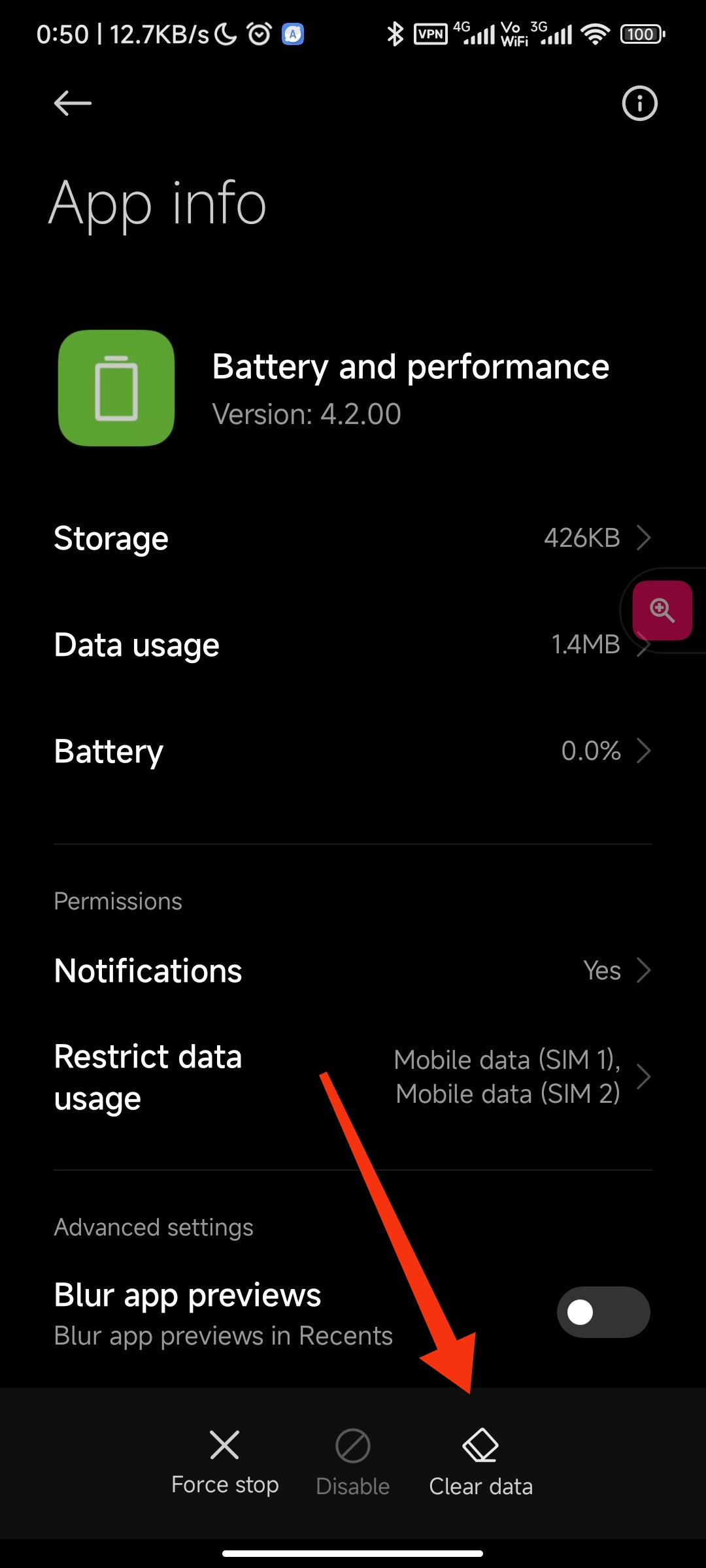
Task: Open Notifications permission settings
Action: [x=353, y=971]
